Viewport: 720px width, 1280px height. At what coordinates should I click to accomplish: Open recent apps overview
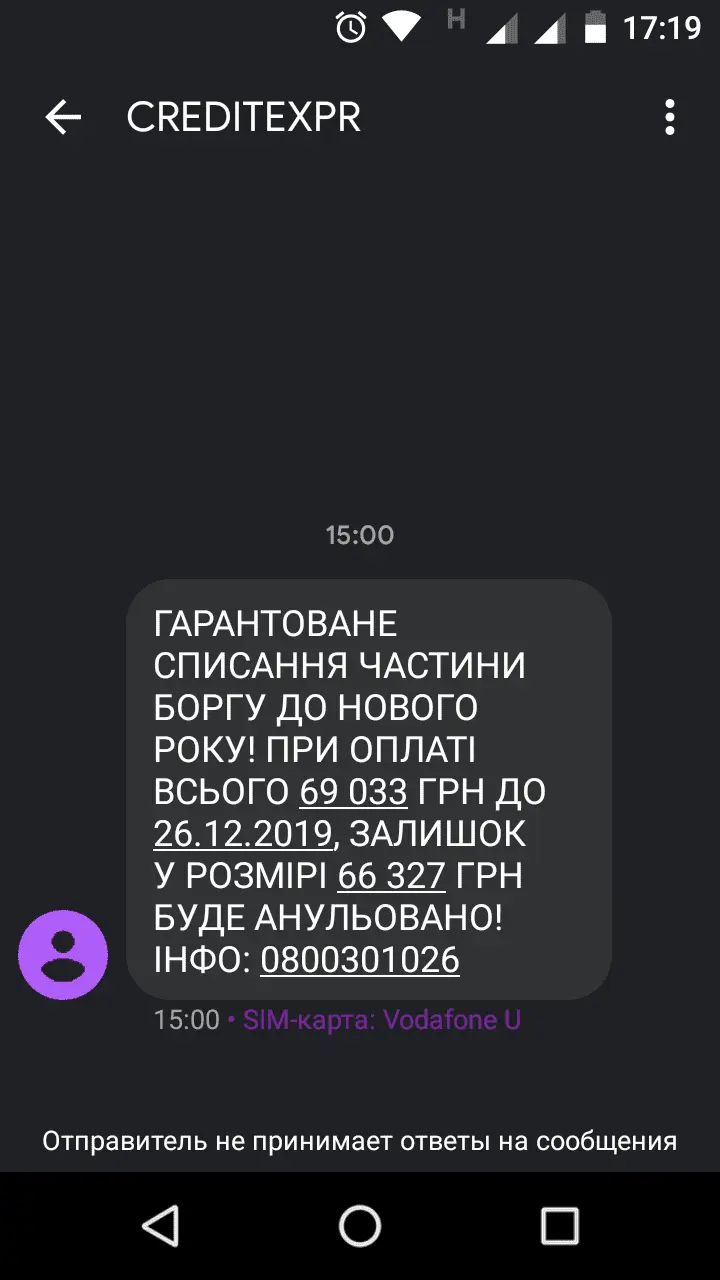[559, 1225]
